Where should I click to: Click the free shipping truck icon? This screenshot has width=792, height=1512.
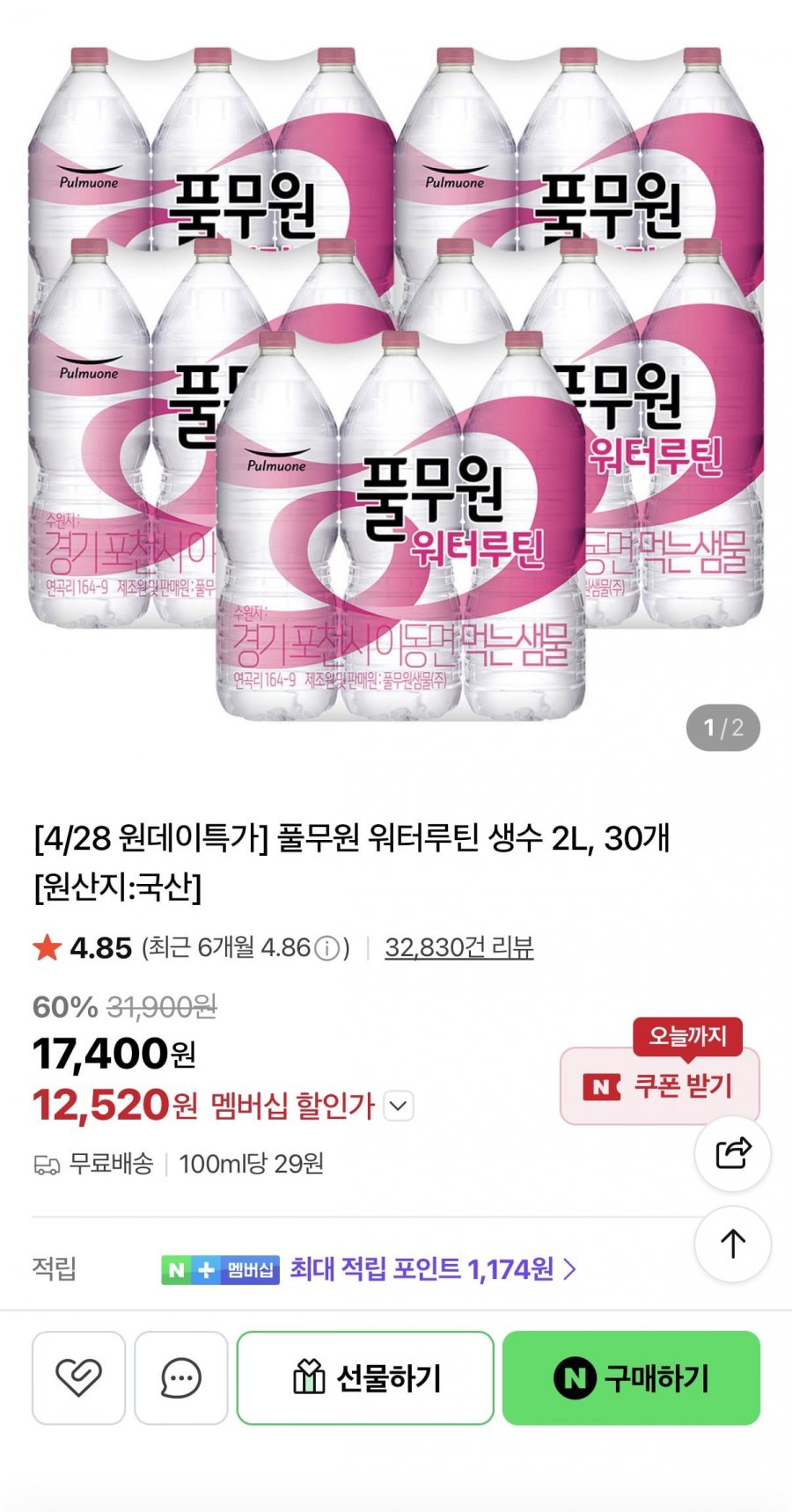pyautogui.click(x=45, y=1165)
